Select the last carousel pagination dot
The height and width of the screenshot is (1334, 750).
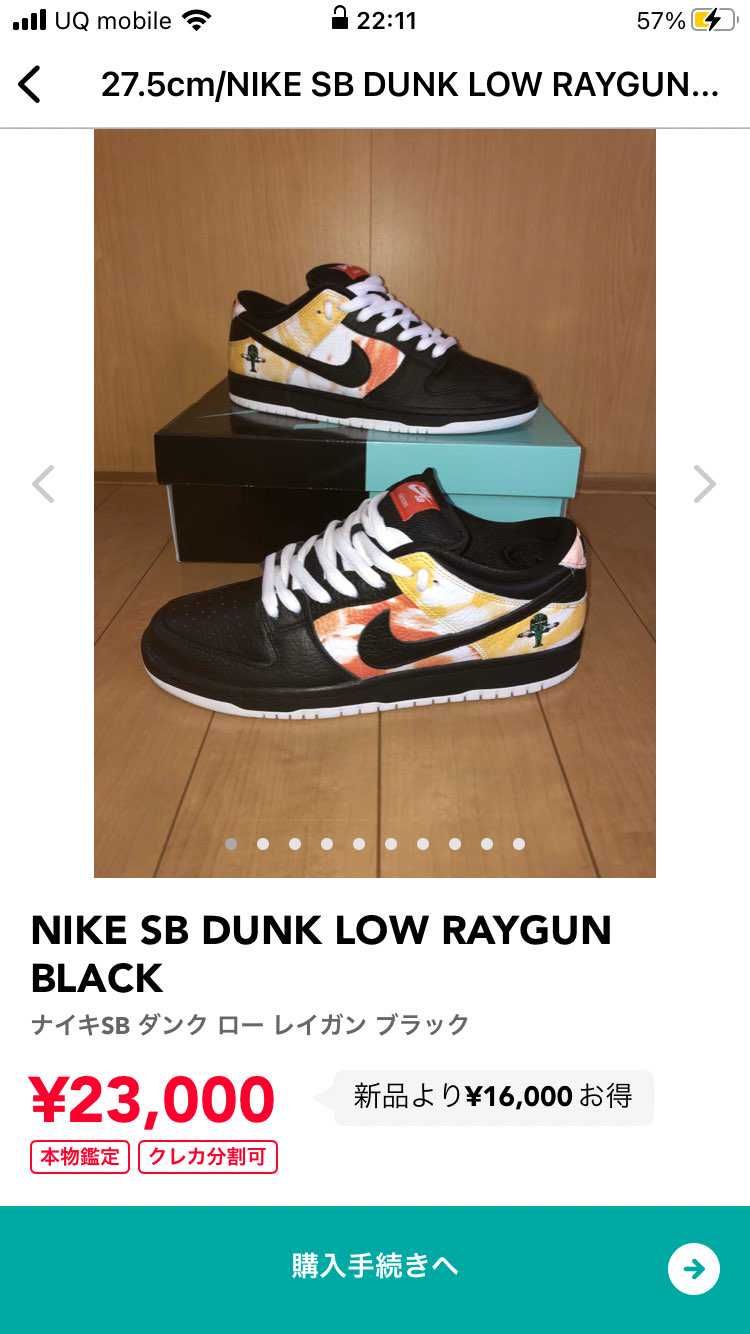518,843
